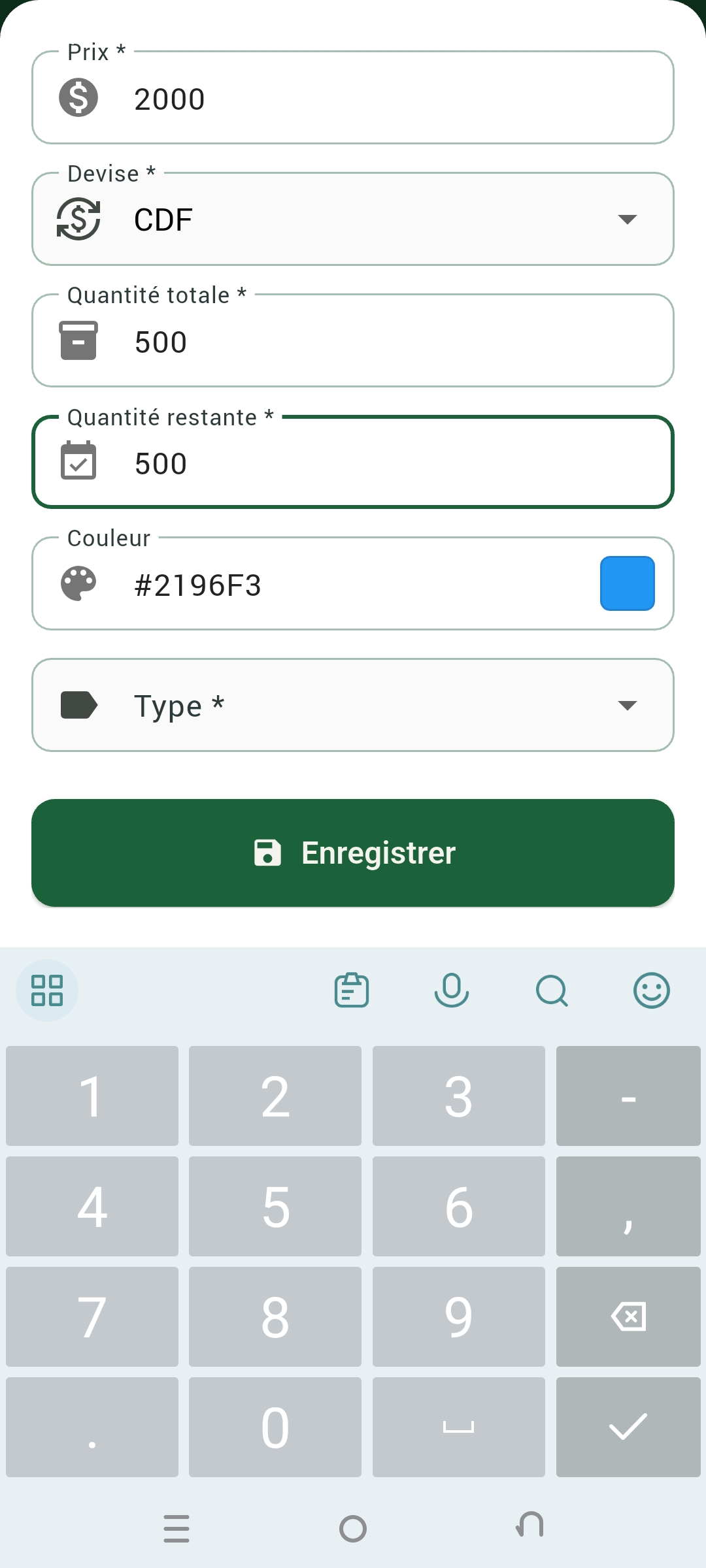Image resolution: width=706 pixels, height=1568 pixels.
Task: Click the palette icon in the Couleur field
Action: pyautogui.click(x=78, y=584)
